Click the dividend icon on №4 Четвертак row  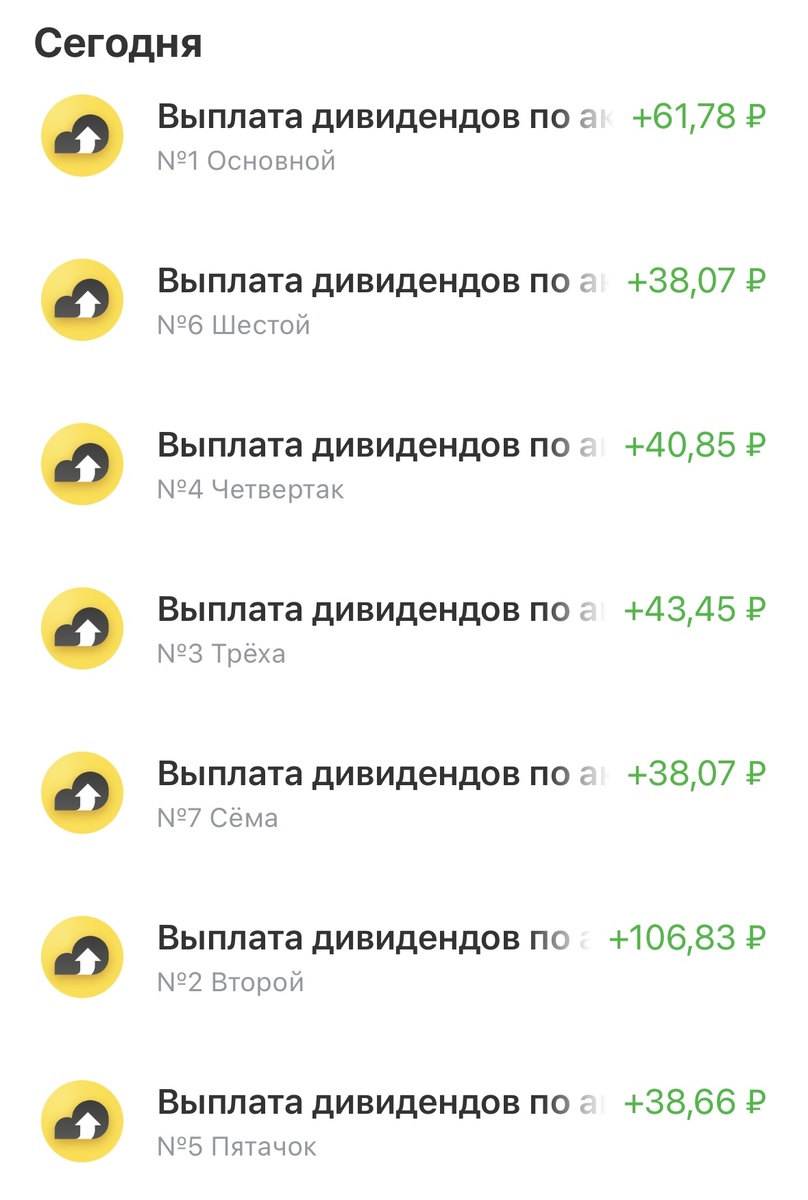coord(81,464)
